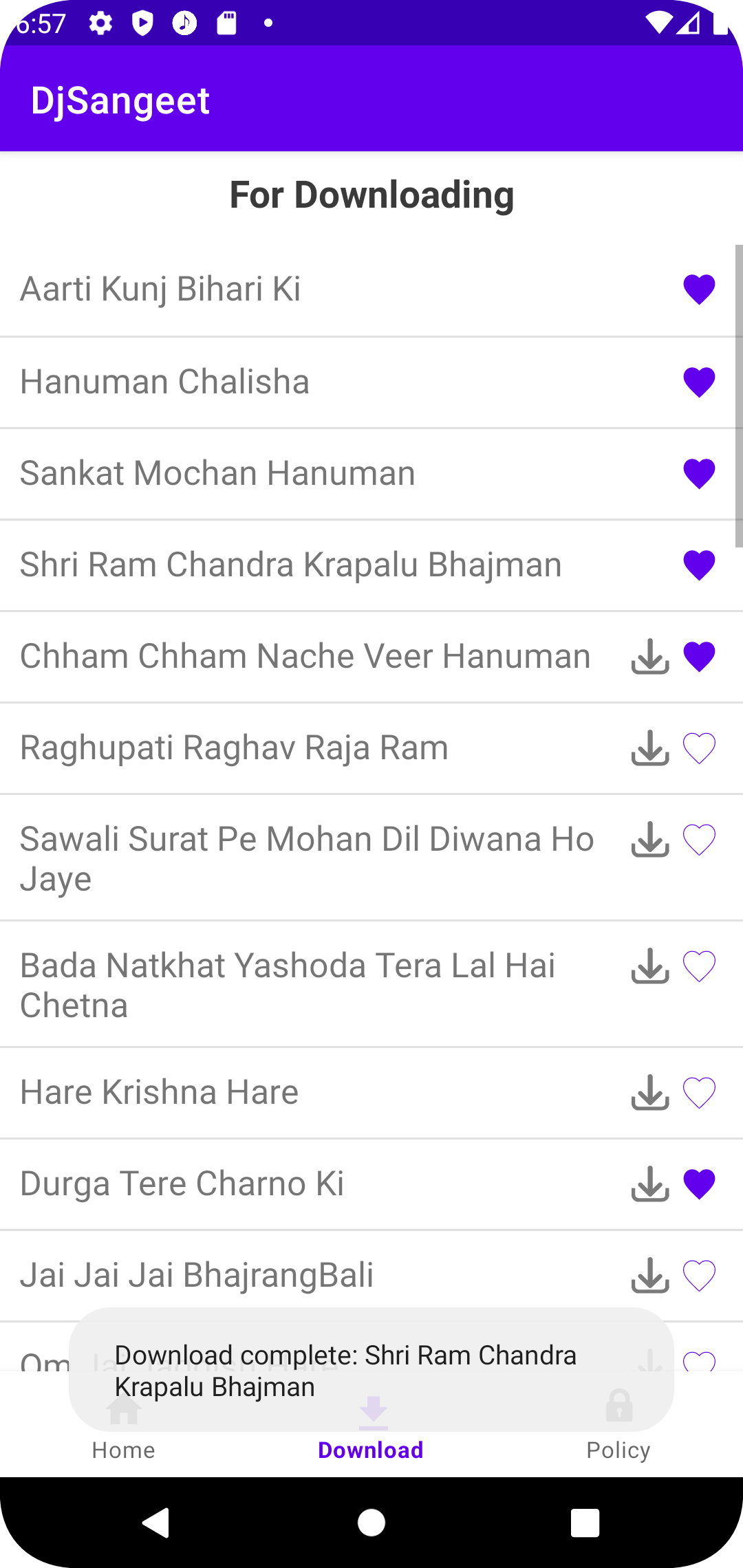Remove heart from Hanuman Chalisha
The height and width of the screenshot is (1568, 743).
tap(699, 382)
